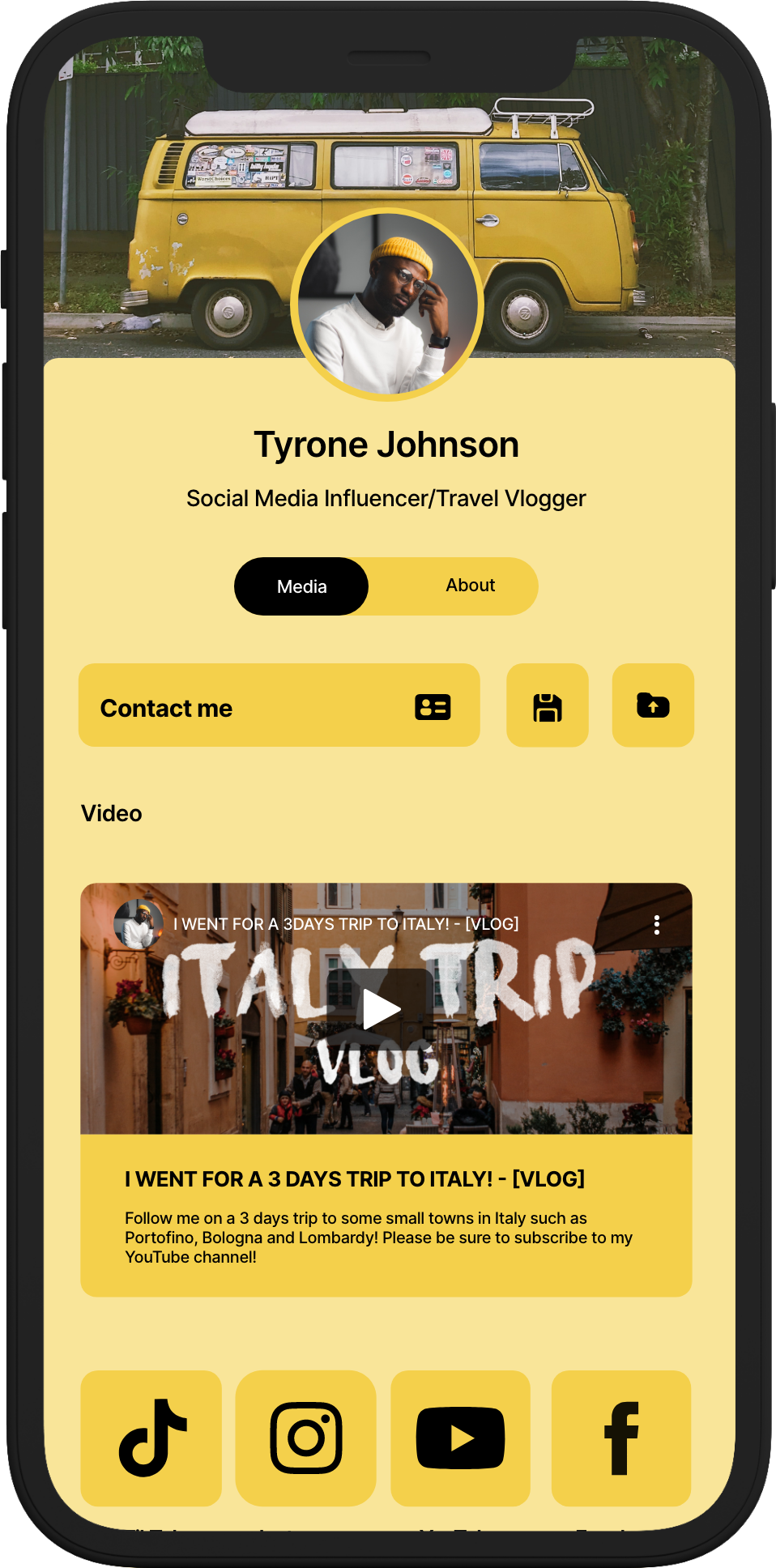This screenshot has height=1568, width=776.
Task: Open the video's three-dot overflow menu
Action: [x=656, y=925]
